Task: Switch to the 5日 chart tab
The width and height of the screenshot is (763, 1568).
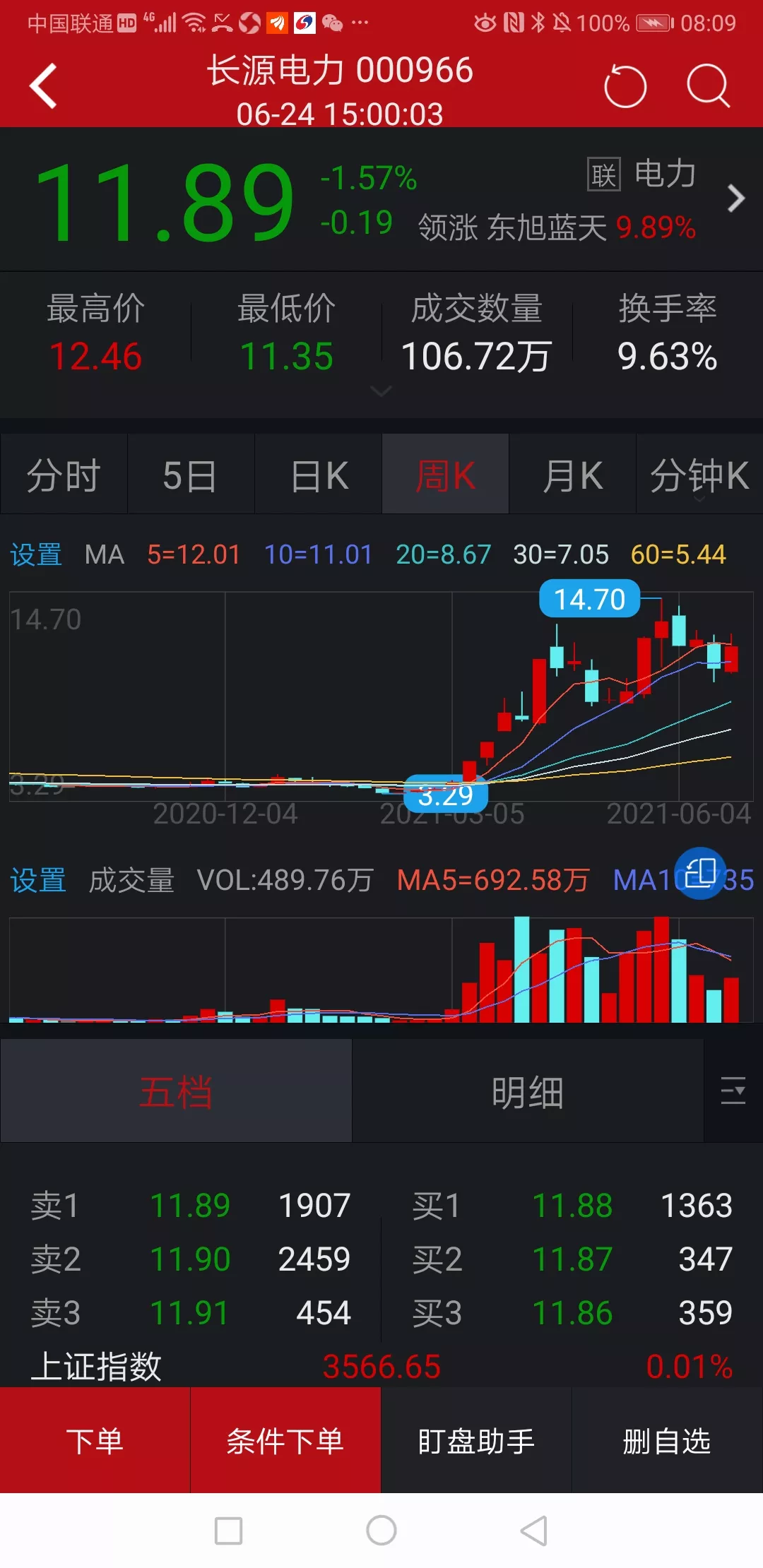Action: 191,474
